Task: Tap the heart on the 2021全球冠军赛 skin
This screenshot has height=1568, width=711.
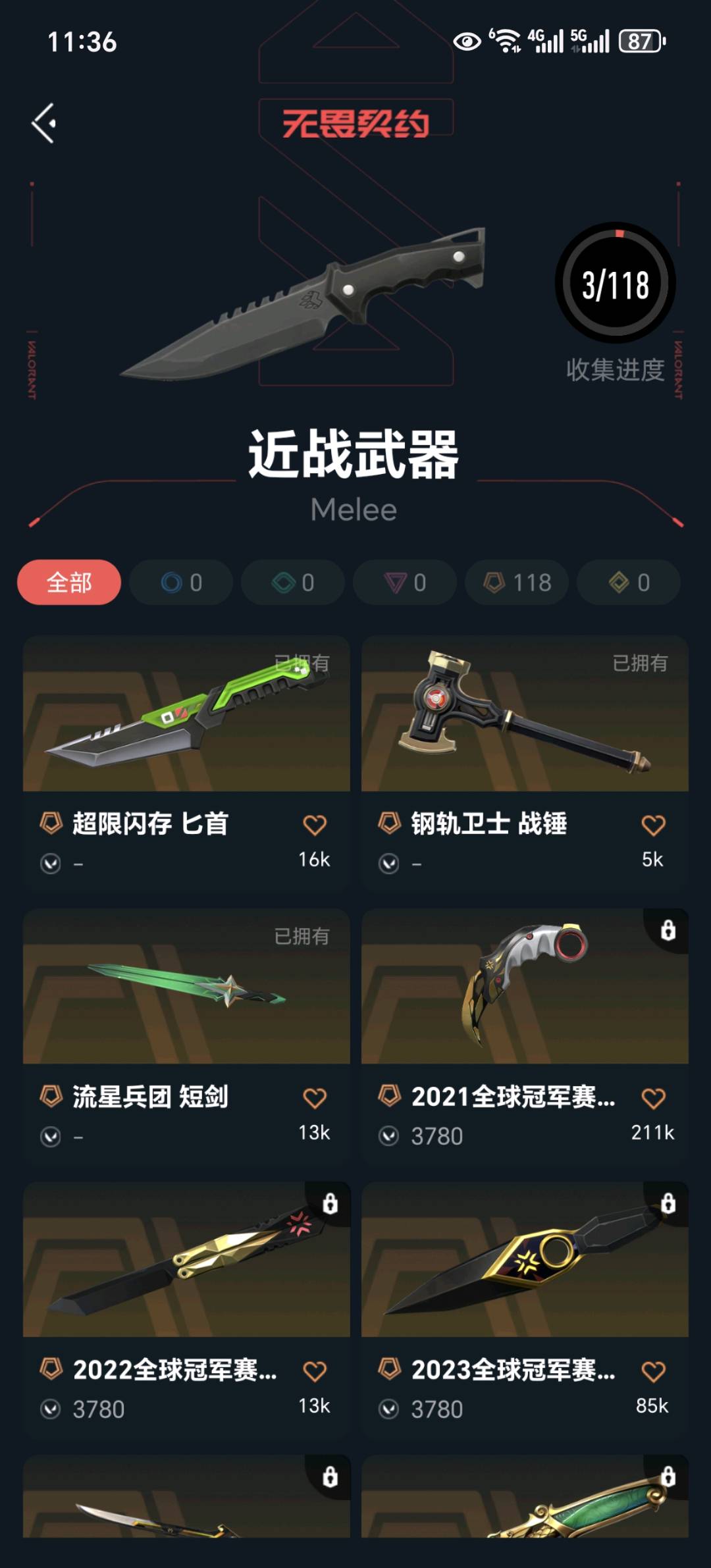Action: click(x=653, y=1098)
